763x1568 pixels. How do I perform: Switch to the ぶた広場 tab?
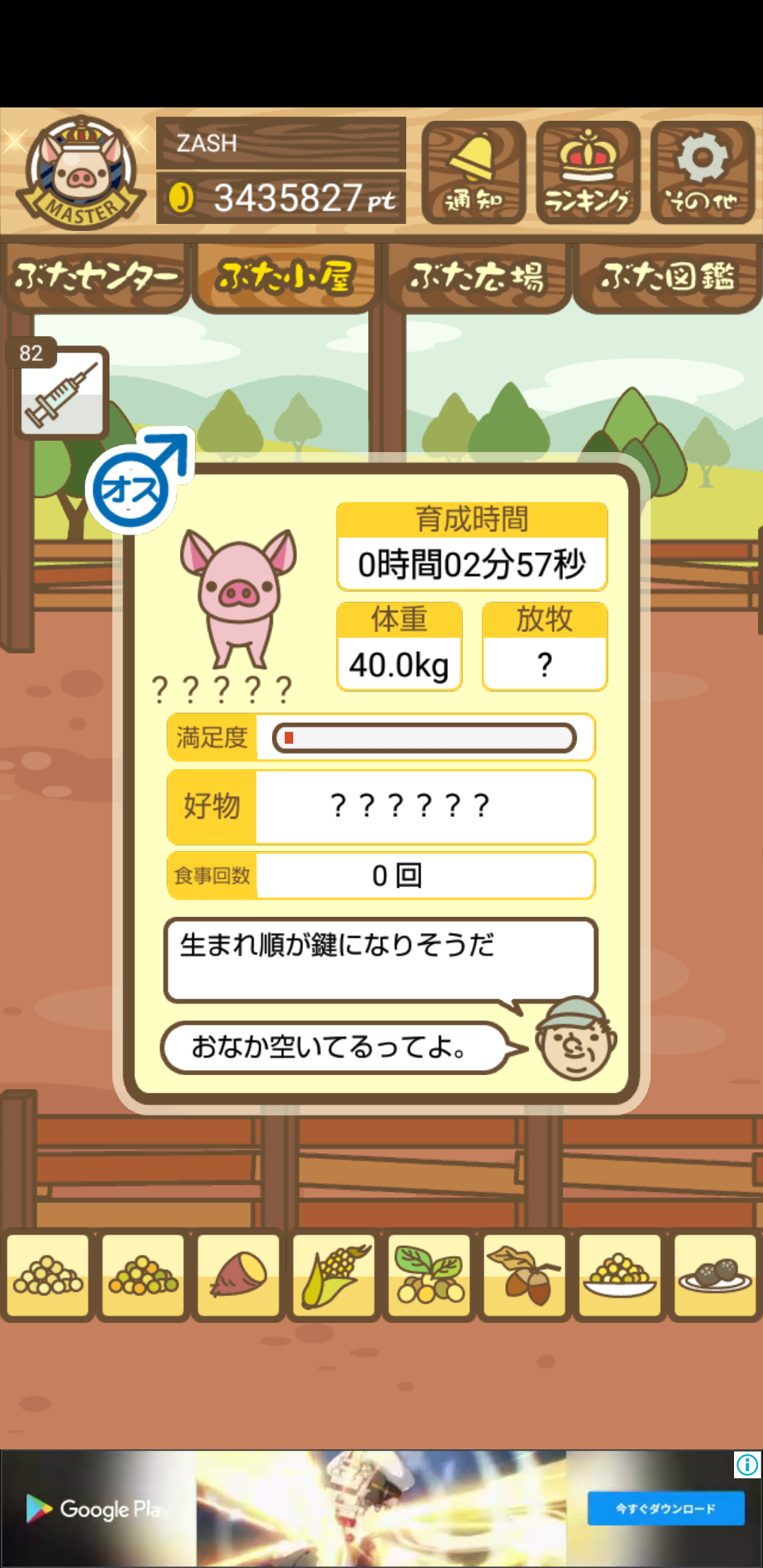pyautogui.click(x=476, y=277)
